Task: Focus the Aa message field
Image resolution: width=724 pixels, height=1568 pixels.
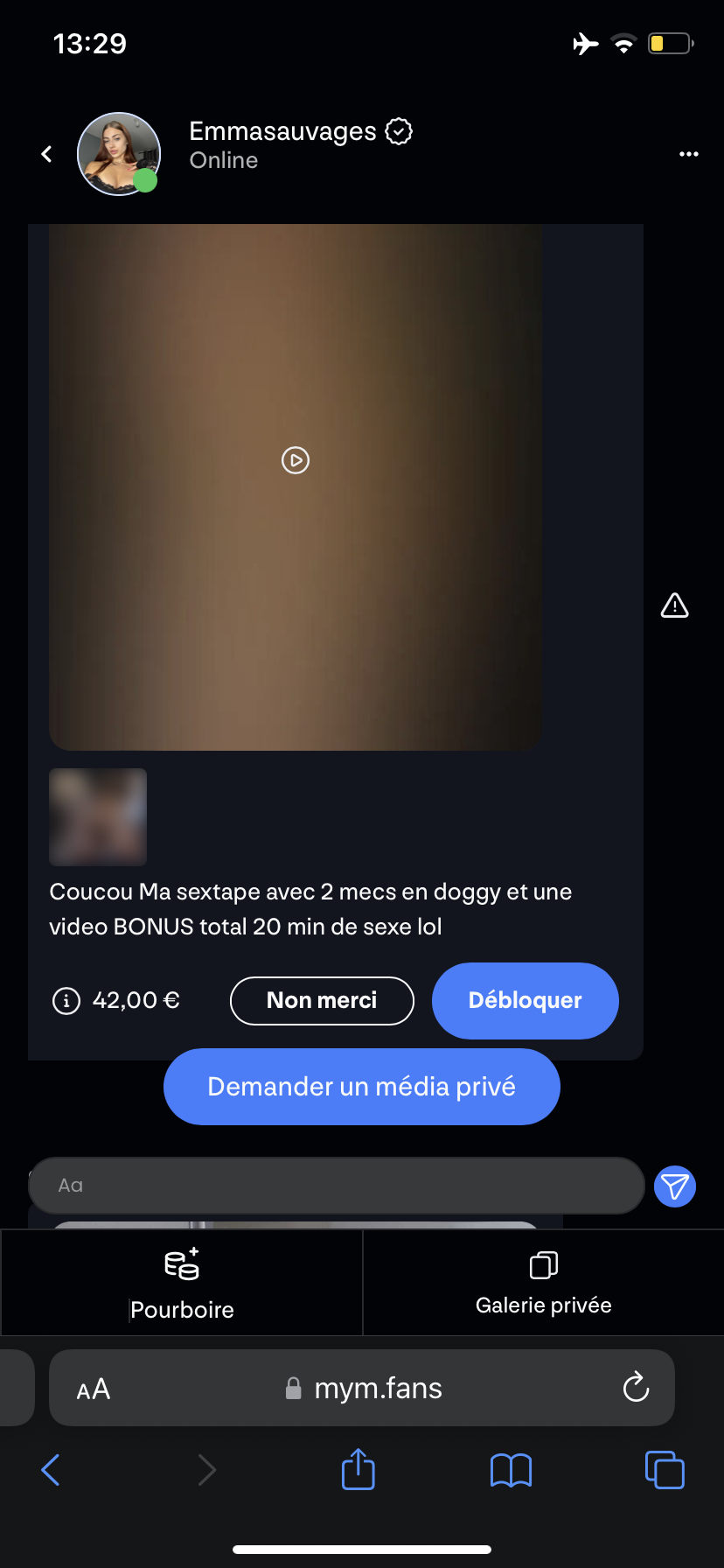Action: coord(337,1186)
